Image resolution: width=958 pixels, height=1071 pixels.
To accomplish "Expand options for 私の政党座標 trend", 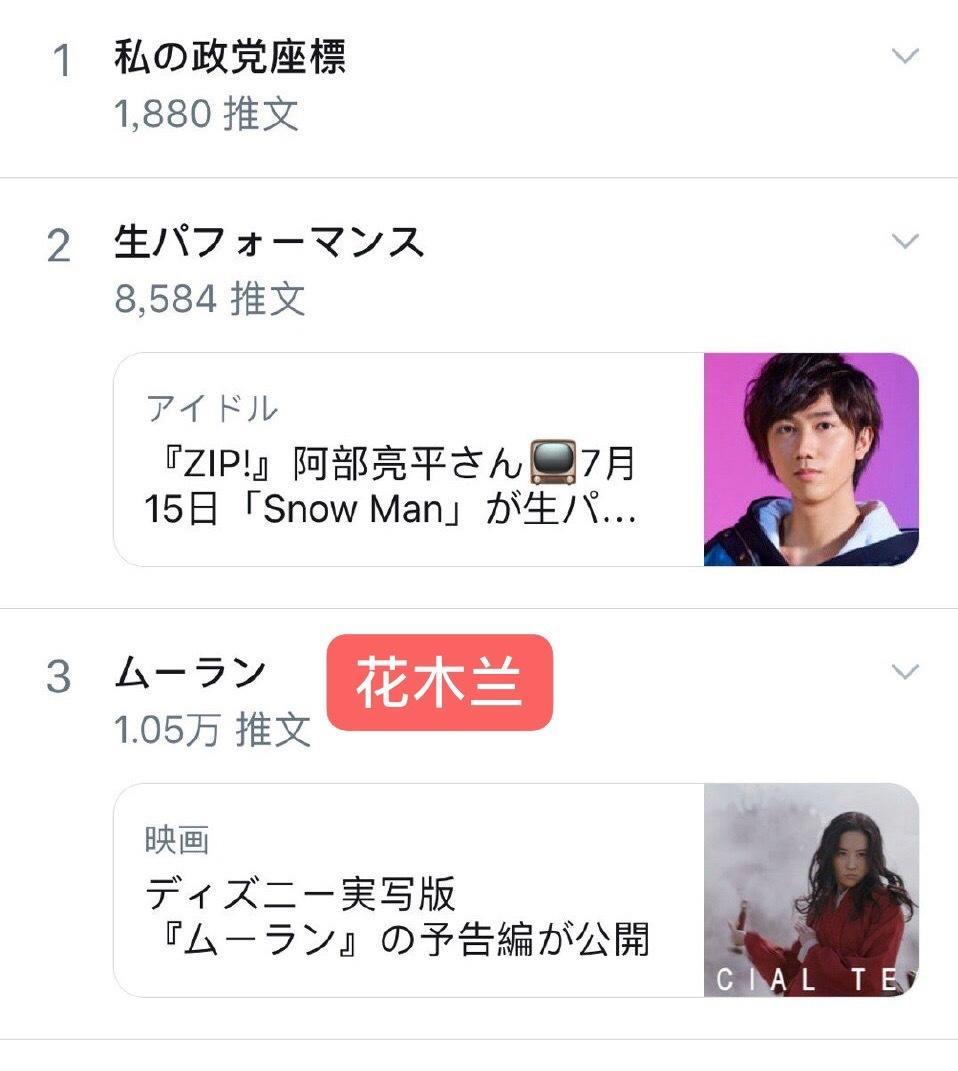I will click(x=904, y=57).
